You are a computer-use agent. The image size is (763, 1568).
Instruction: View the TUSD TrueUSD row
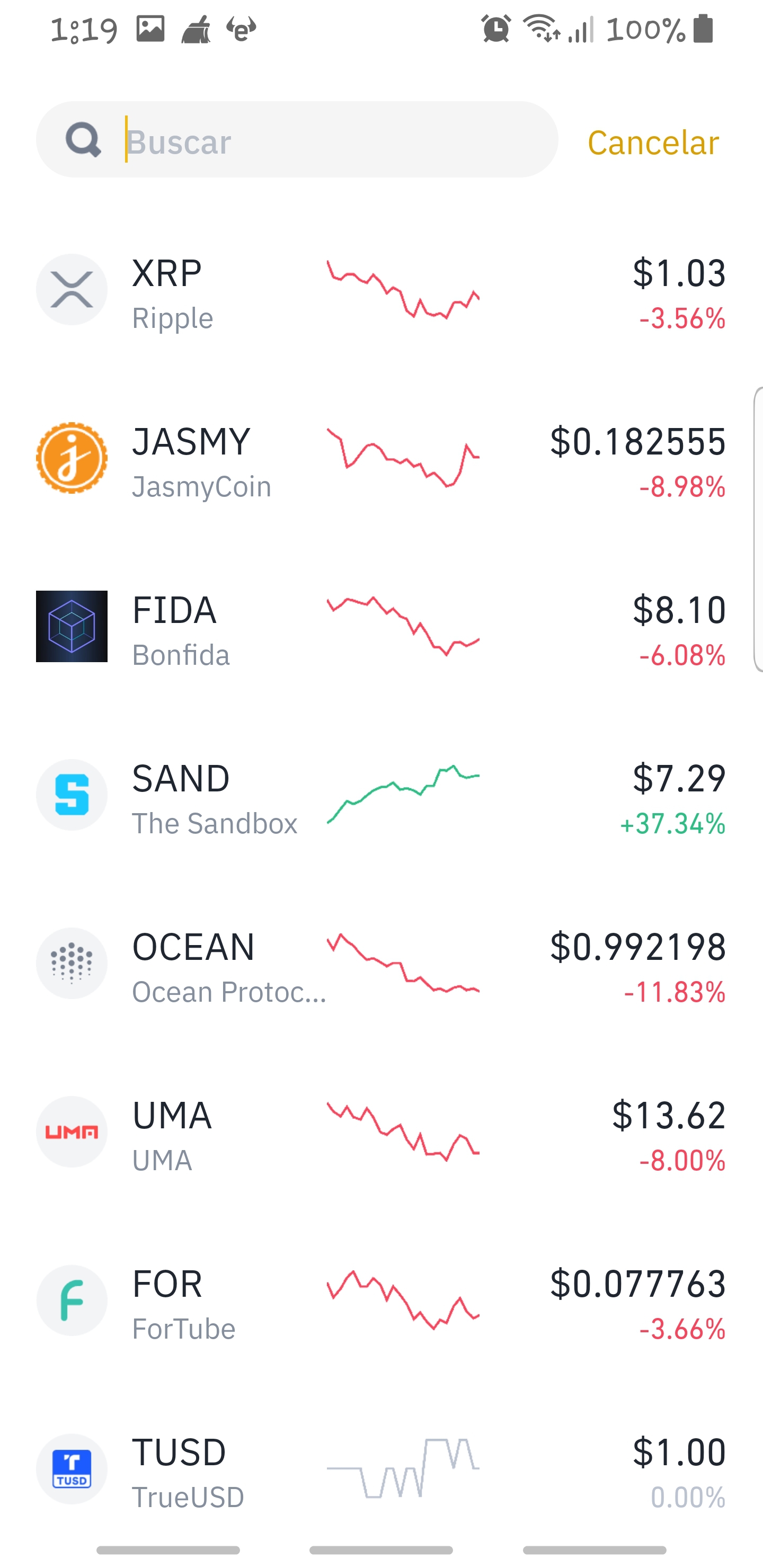coord(381,1469)
